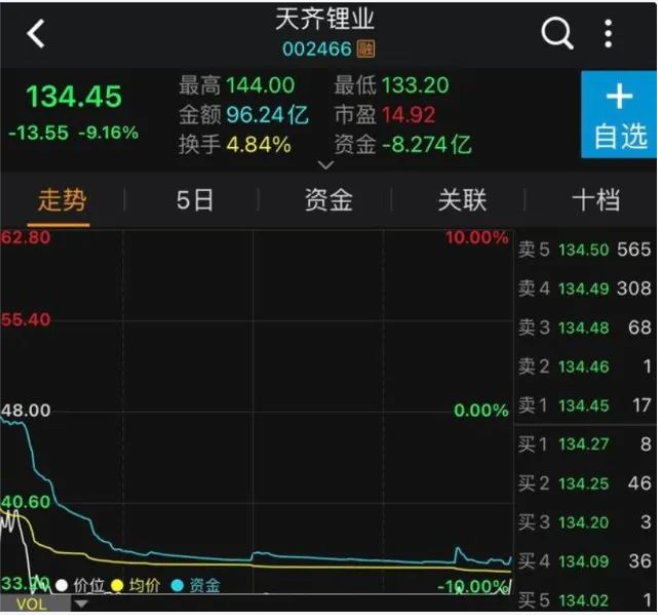Open stock search magnifier

pyautogui.click(x=555, y=33)
